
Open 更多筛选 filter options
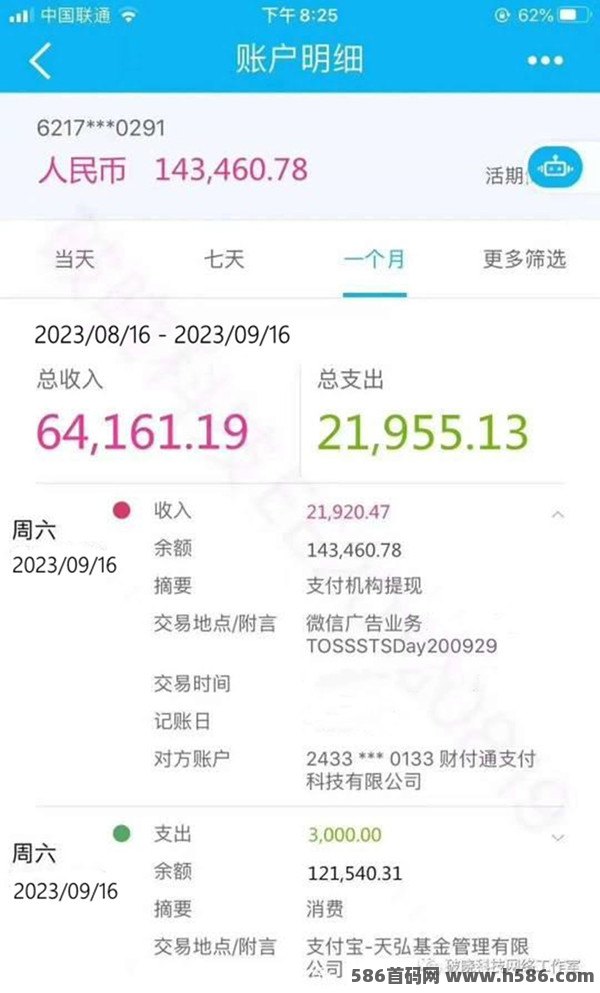click(x=525, y=259)
